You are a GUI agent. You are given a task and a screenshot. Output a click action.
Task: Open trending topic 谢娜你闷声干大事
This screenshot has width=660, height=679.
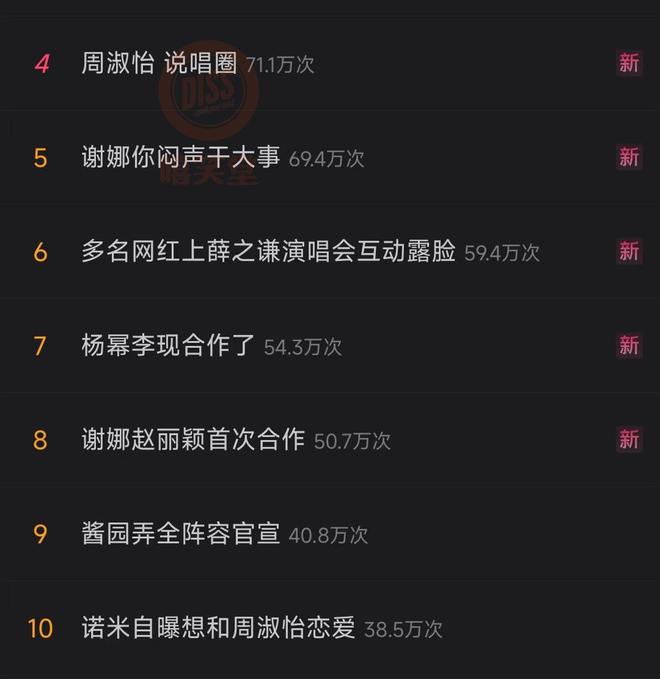(x=182, y=158)
